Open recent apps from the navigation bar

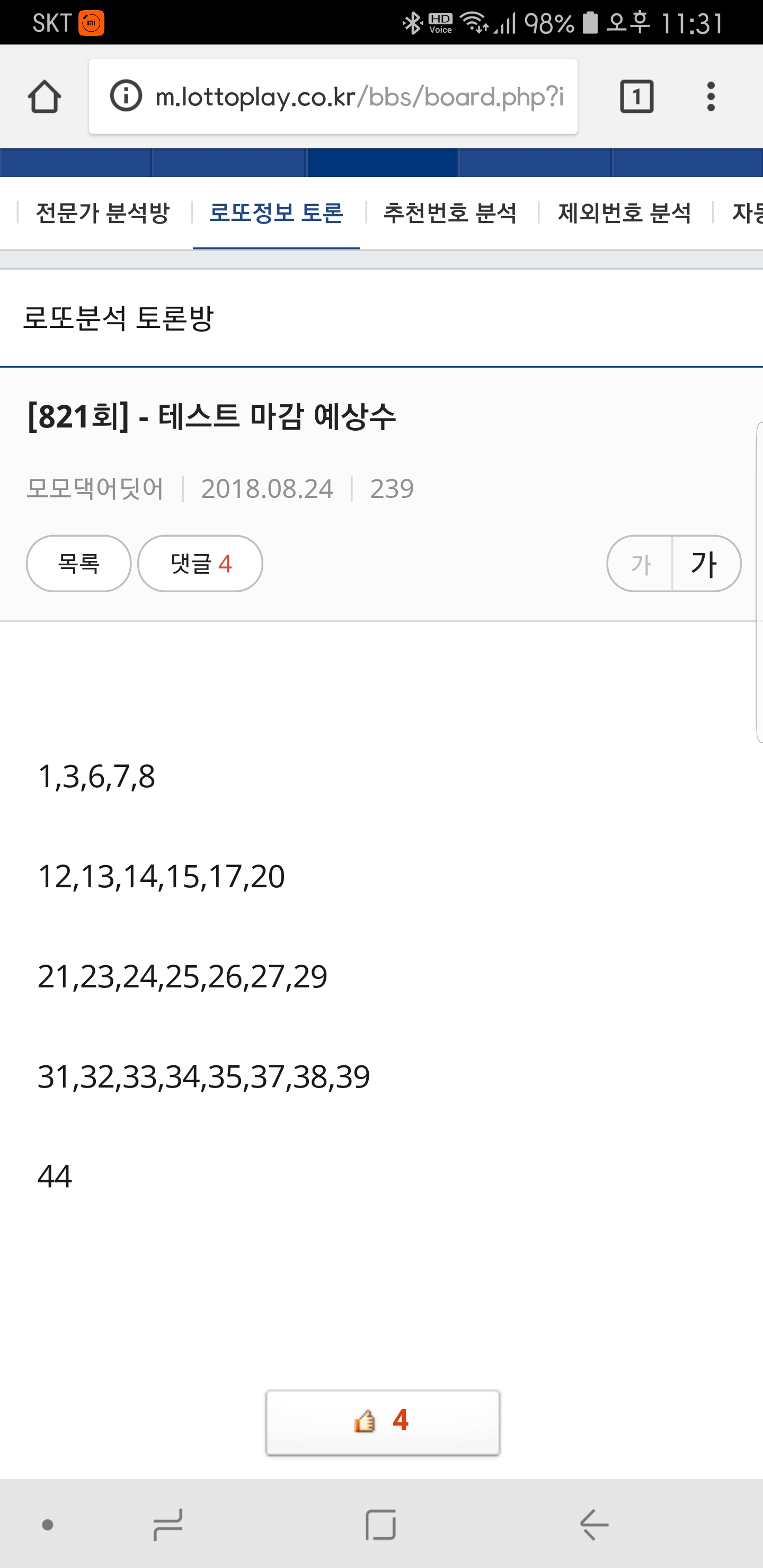pos(167,1524)
